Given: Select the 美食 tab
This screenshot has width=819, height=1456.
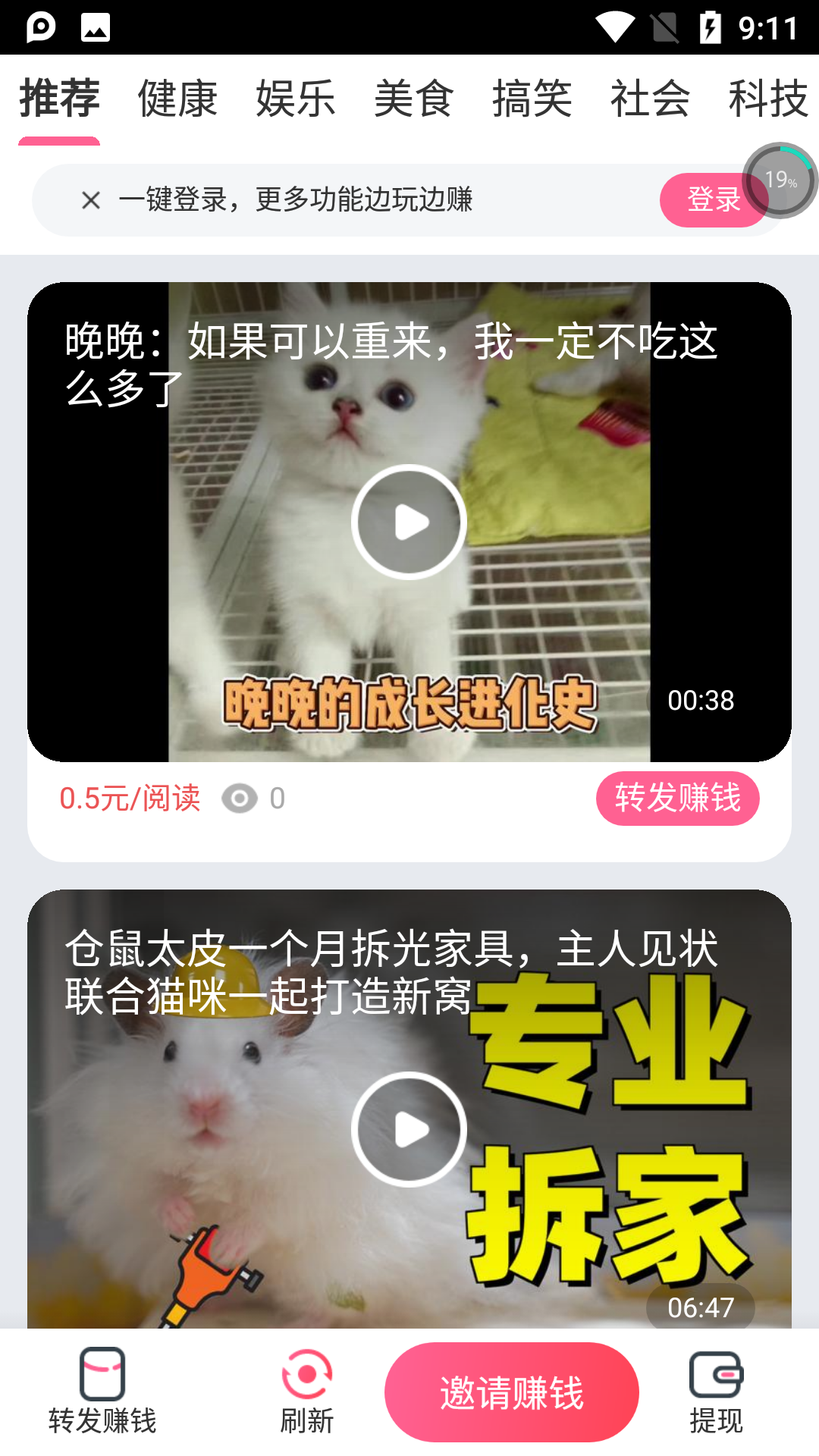Looking at the screenshot, I should pyautogui.click(x=414, y=99).
